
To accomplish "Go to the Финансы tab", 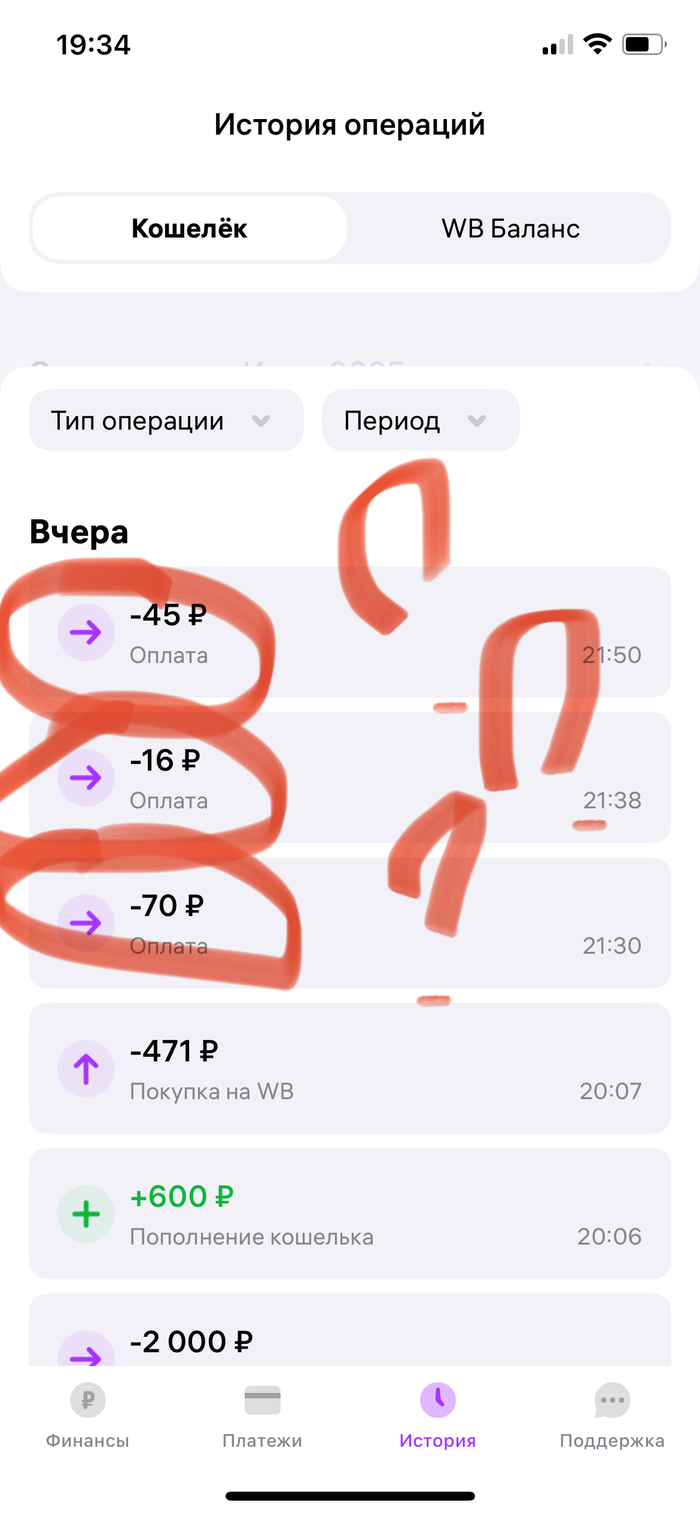I will point(88,1415).
